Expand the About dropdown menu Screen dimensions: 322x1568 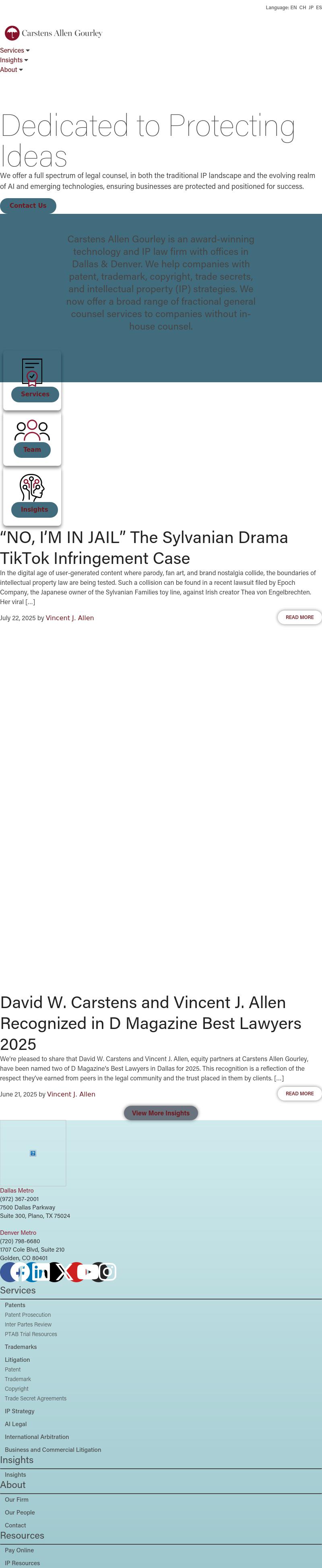tap(11, 70)
